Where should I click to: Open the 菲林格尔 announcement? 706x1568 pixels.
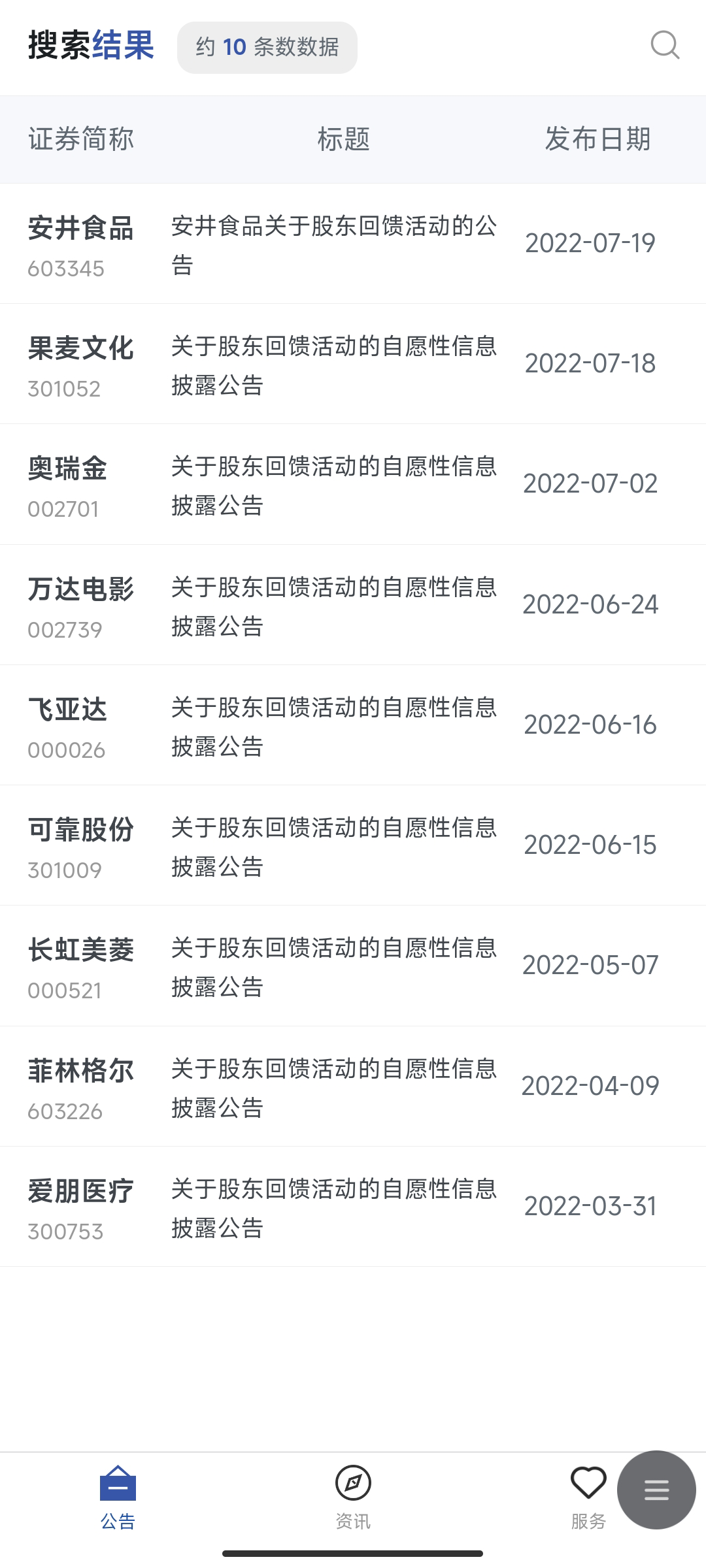tap(333, 1087)
